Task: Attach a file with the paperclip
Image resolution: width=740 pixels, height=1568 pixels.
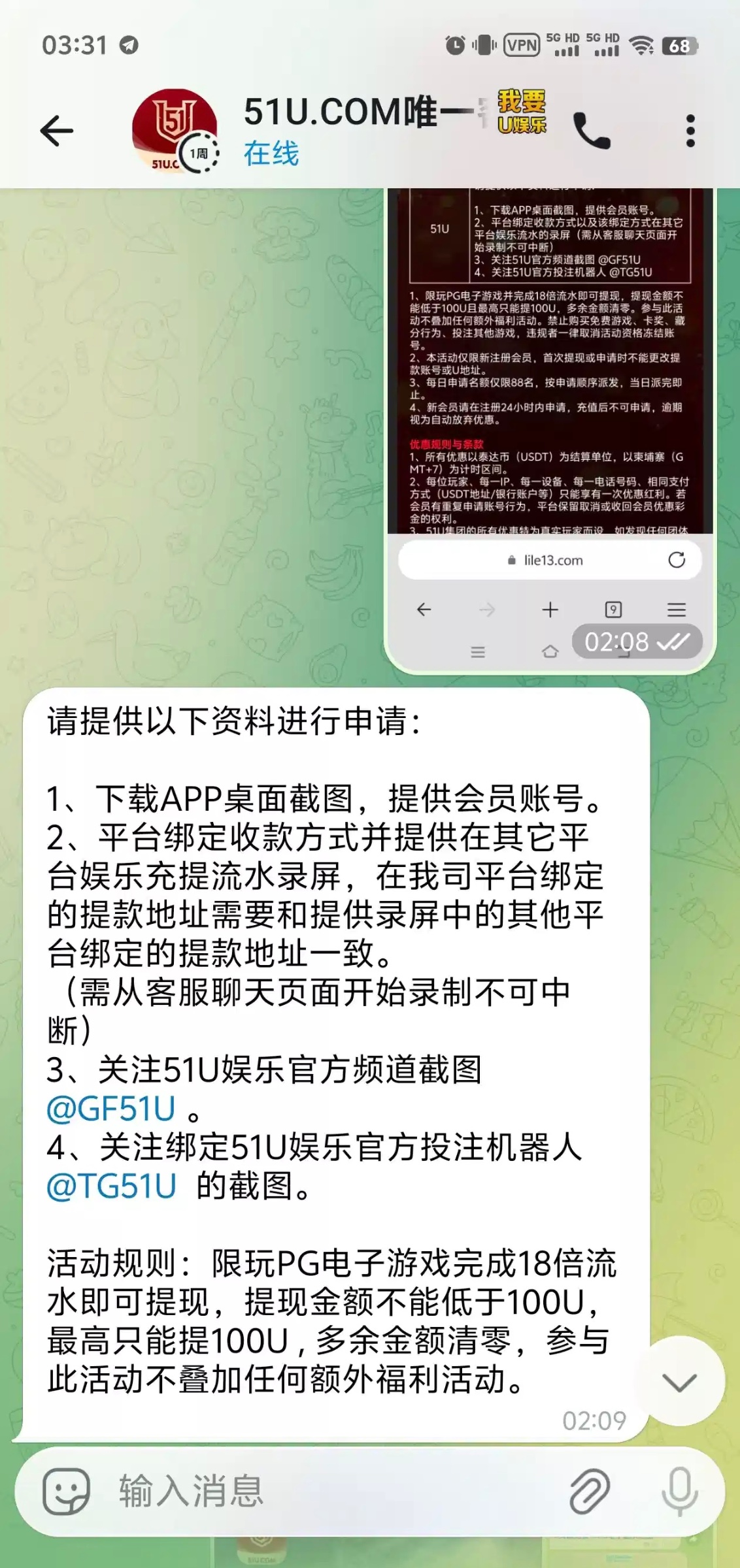Action: pyautogui.click(x=589, y=1492)
